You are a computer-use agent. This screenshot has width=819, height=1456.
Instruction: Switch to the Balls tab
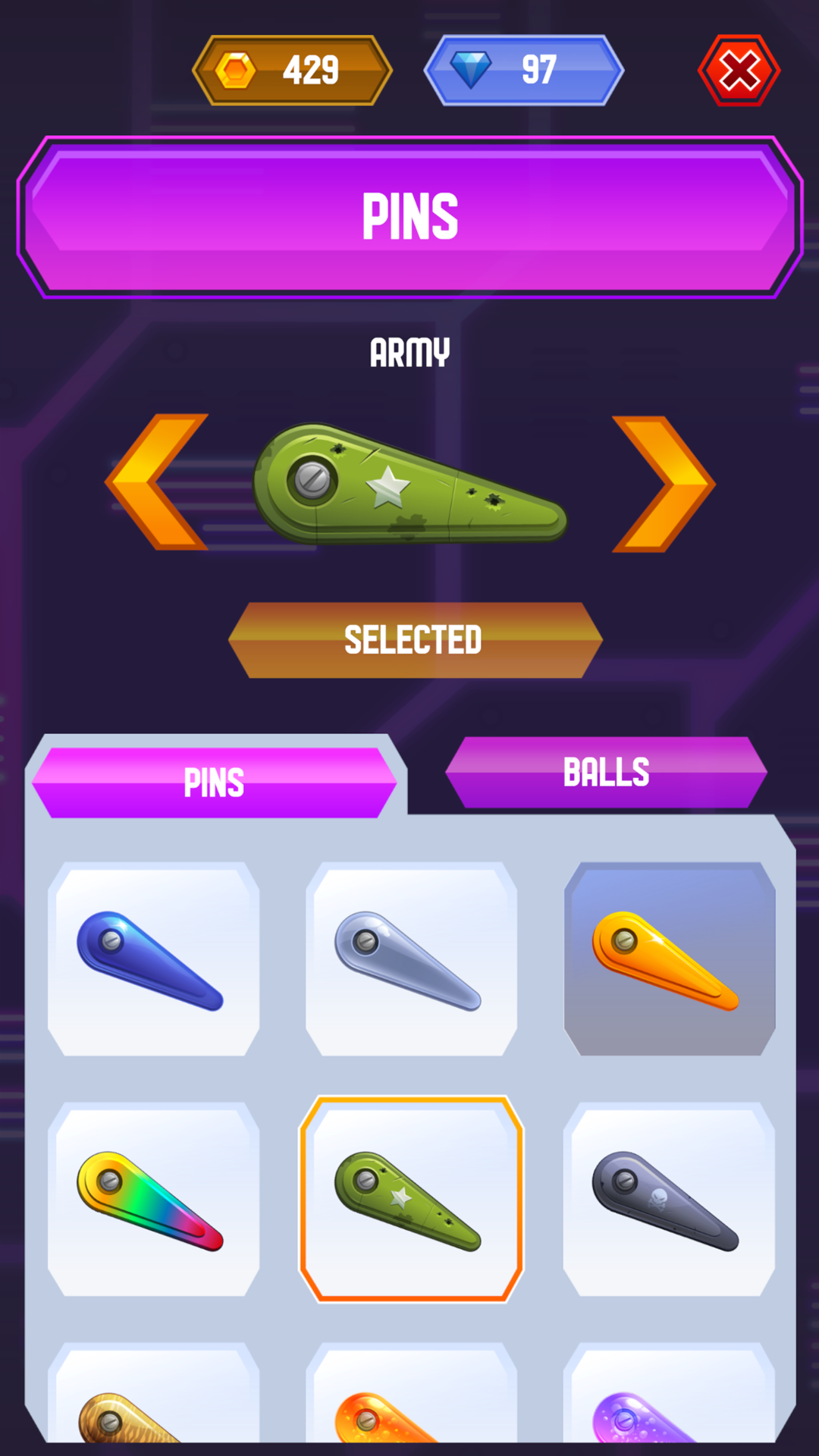pyautogui.click(x=606, y=773)
